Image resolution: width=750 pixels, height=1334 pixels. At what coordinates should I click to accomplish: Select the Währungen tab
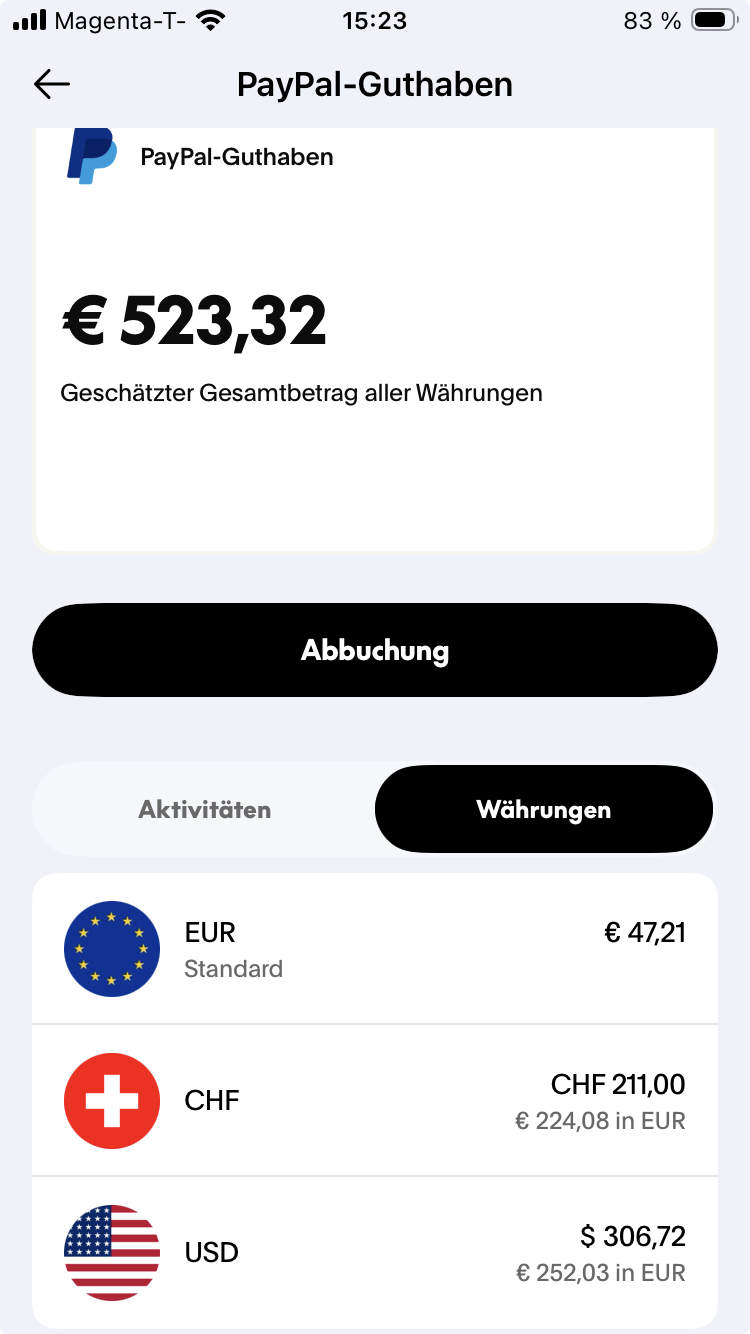[x=543, y=809]
